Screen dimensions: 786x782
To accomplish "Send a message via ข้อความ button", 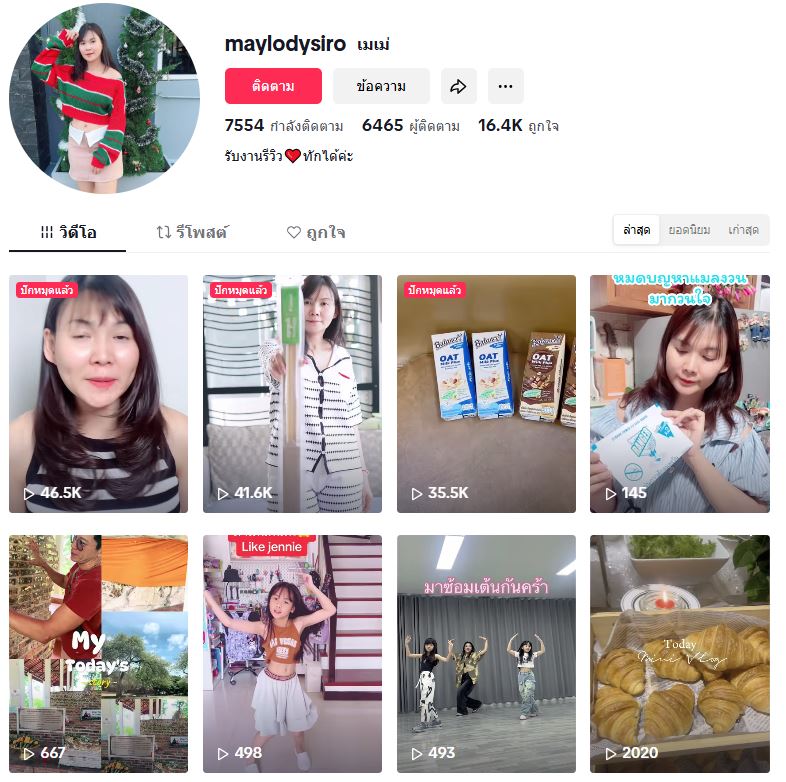I will [x=381, y=86].
